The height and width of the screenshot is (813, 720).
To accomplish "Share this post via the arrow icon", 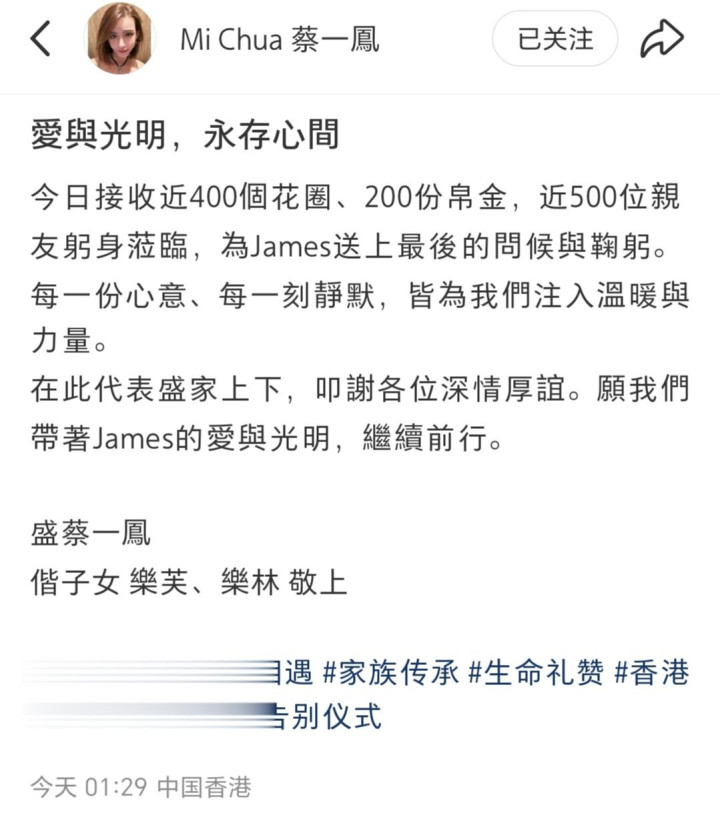I will [662, 38].
